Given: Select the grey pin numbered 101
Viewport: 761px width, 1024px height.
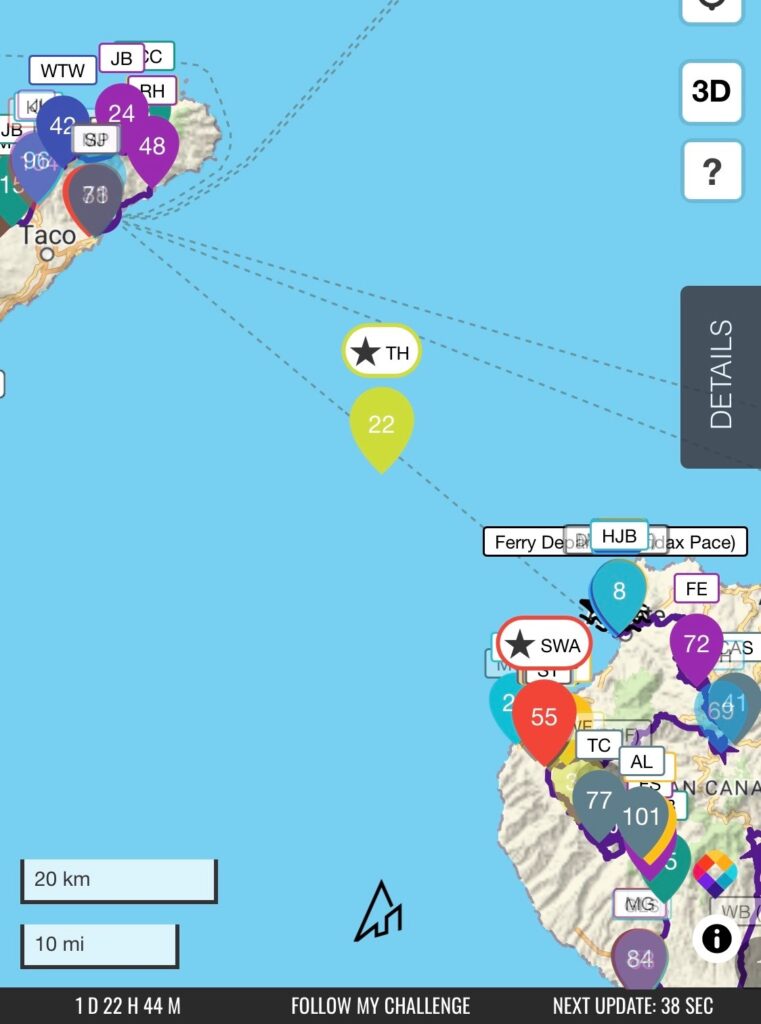Looking at the screenshot, I should [641, 816].
